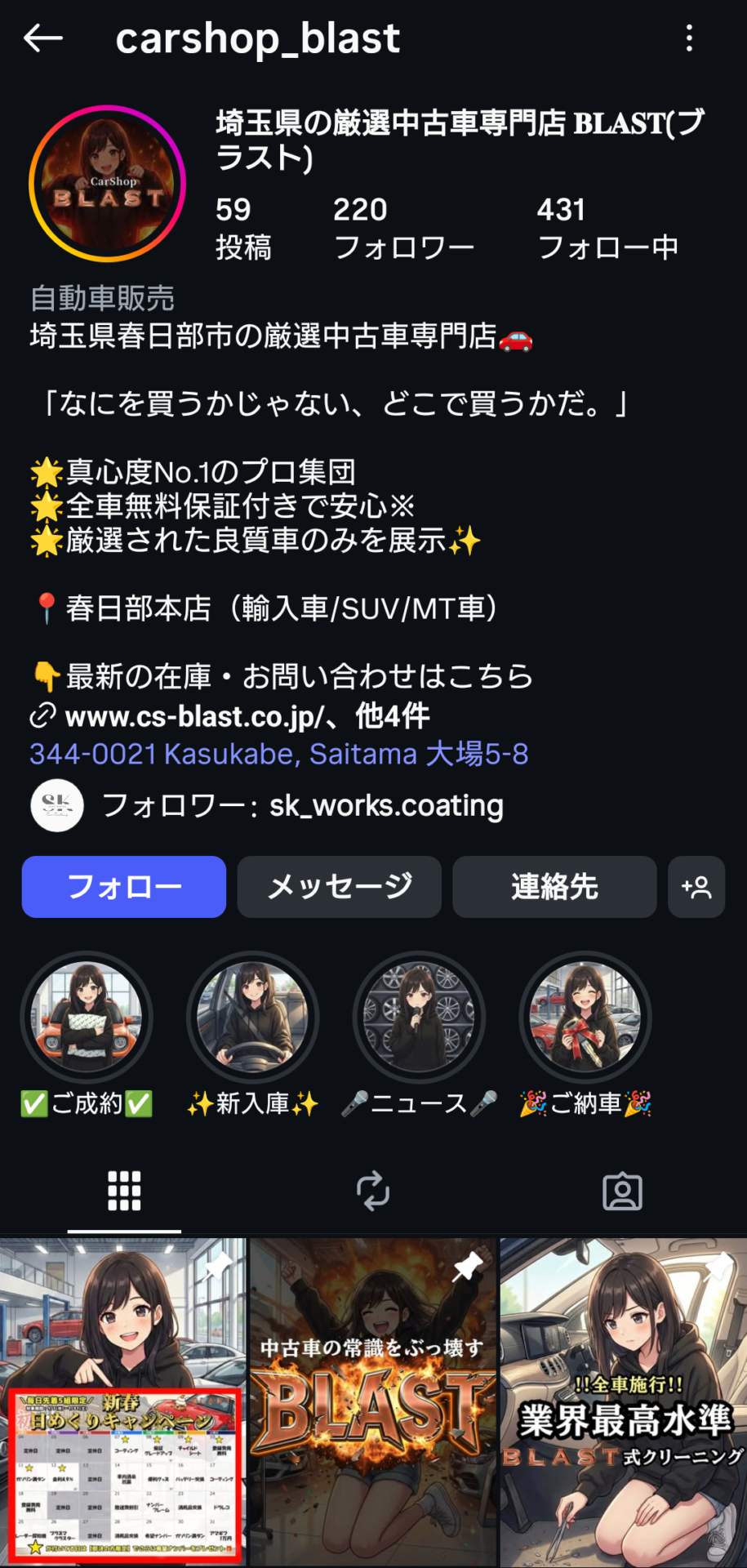Open the 220 フォロワー list
This screenshot has width=747, height=1568.
pos(403,228)
